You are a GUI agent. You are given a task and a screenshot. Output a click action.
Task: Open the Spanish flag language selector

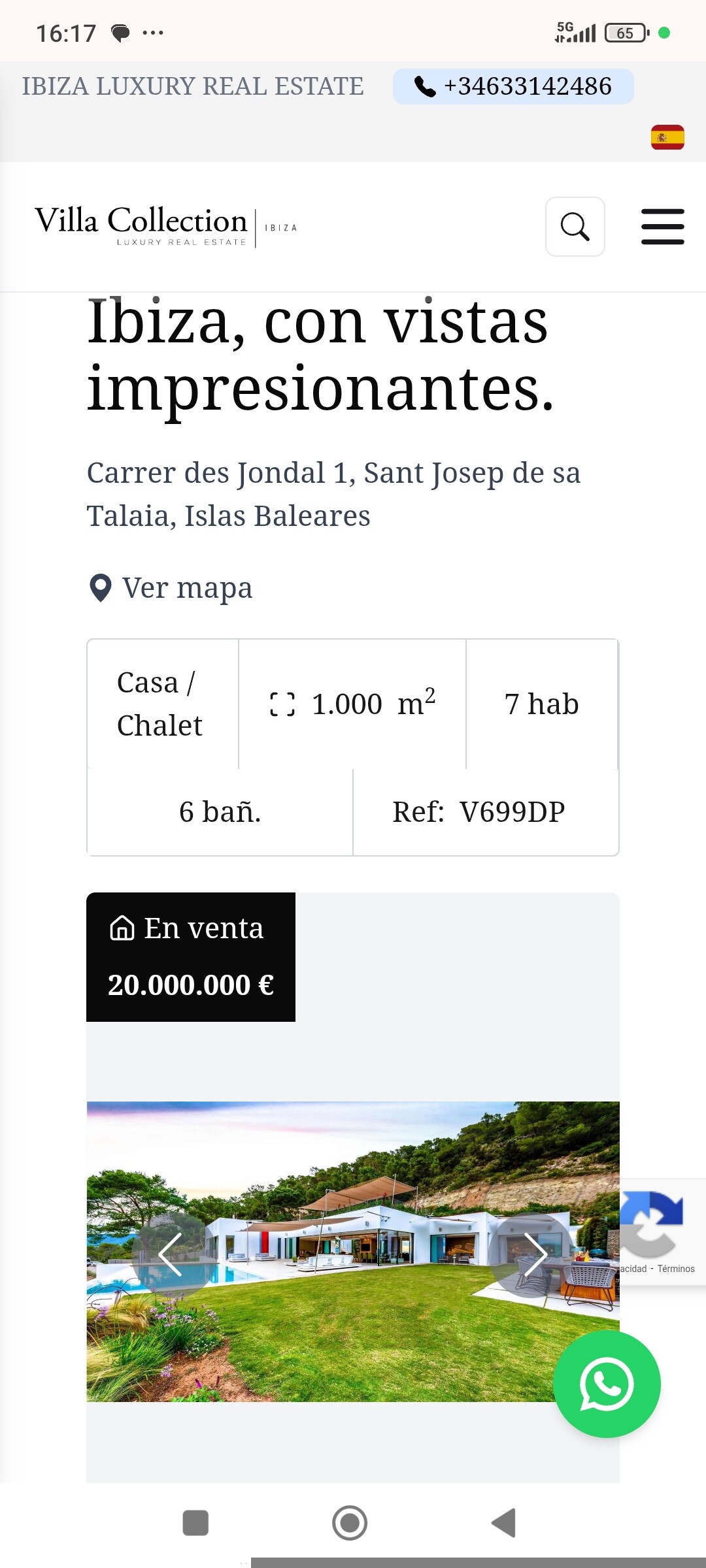click(x=667, y=137)
